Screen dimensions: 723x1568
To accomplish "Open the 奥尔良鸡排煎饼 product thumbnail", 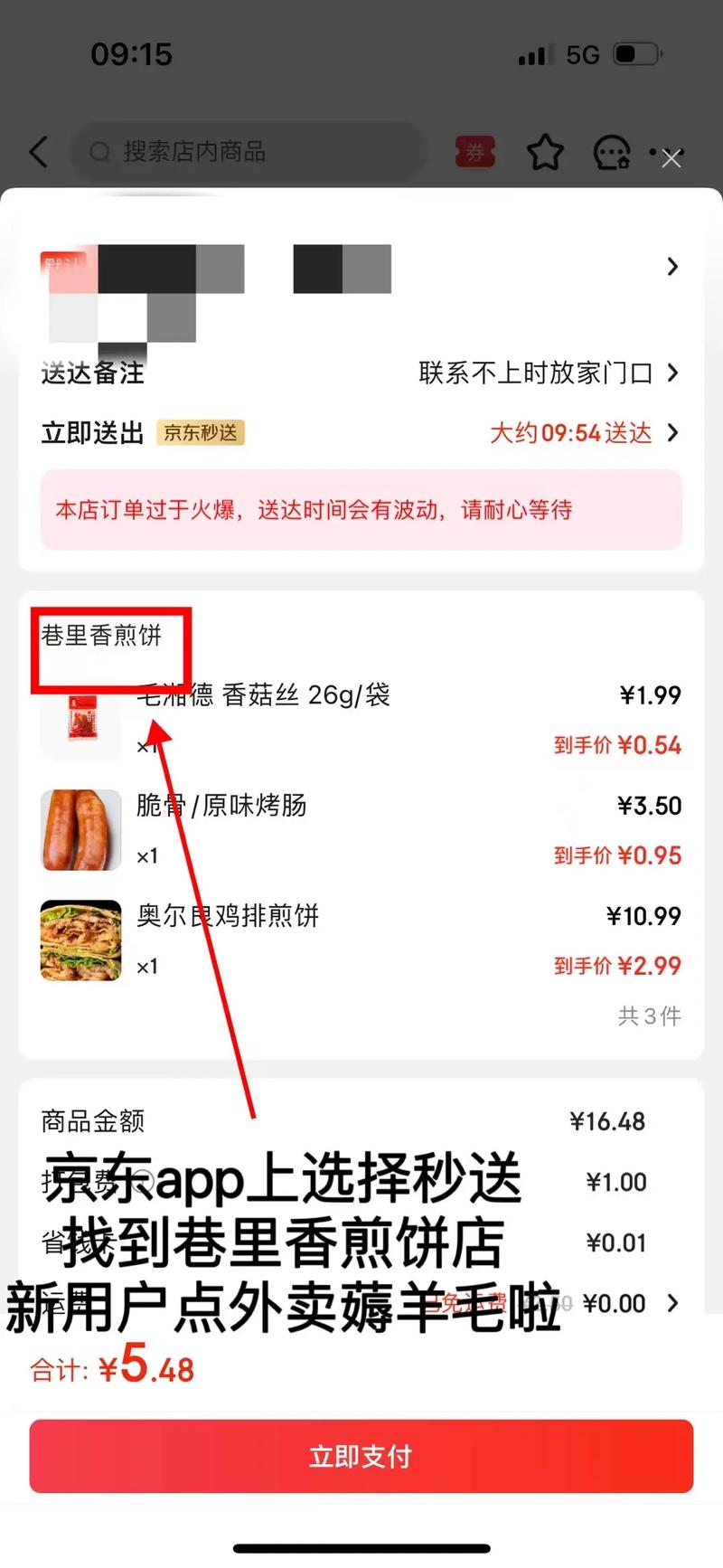I will coord(80,940).
